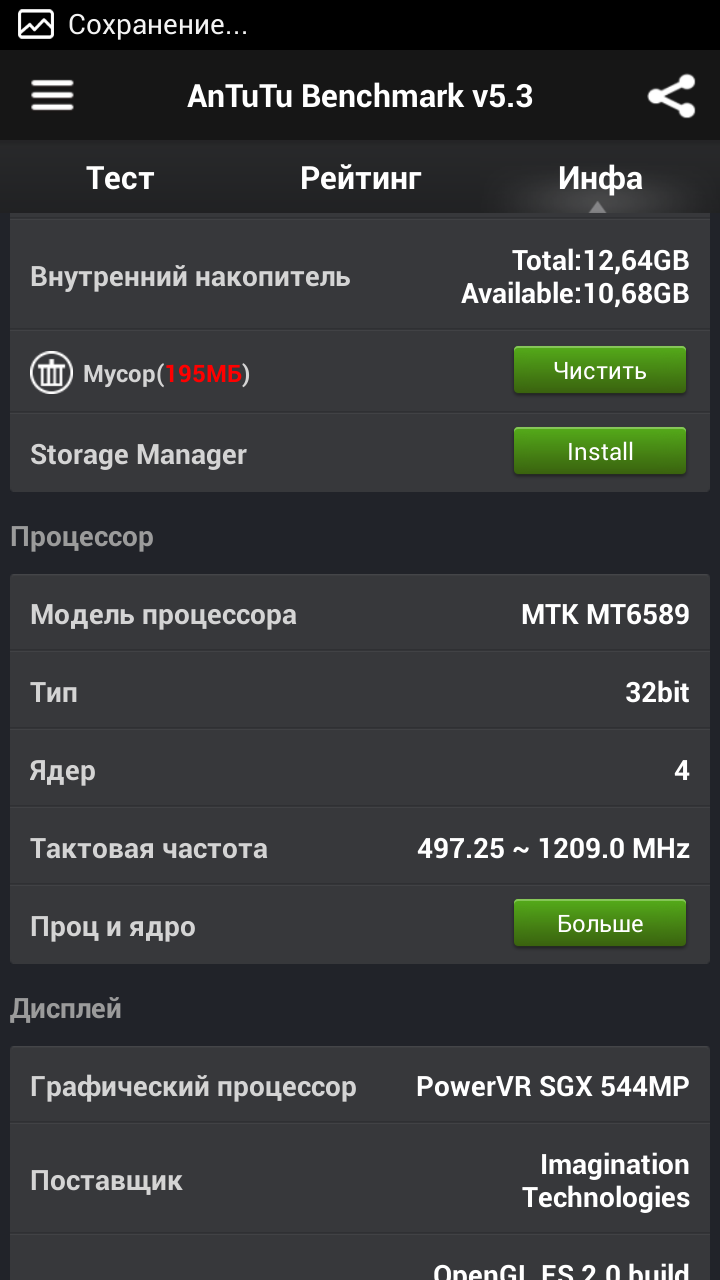Install the Storage Manager
The height and width of the screenshot is (1280, 720).
point(600,452)
